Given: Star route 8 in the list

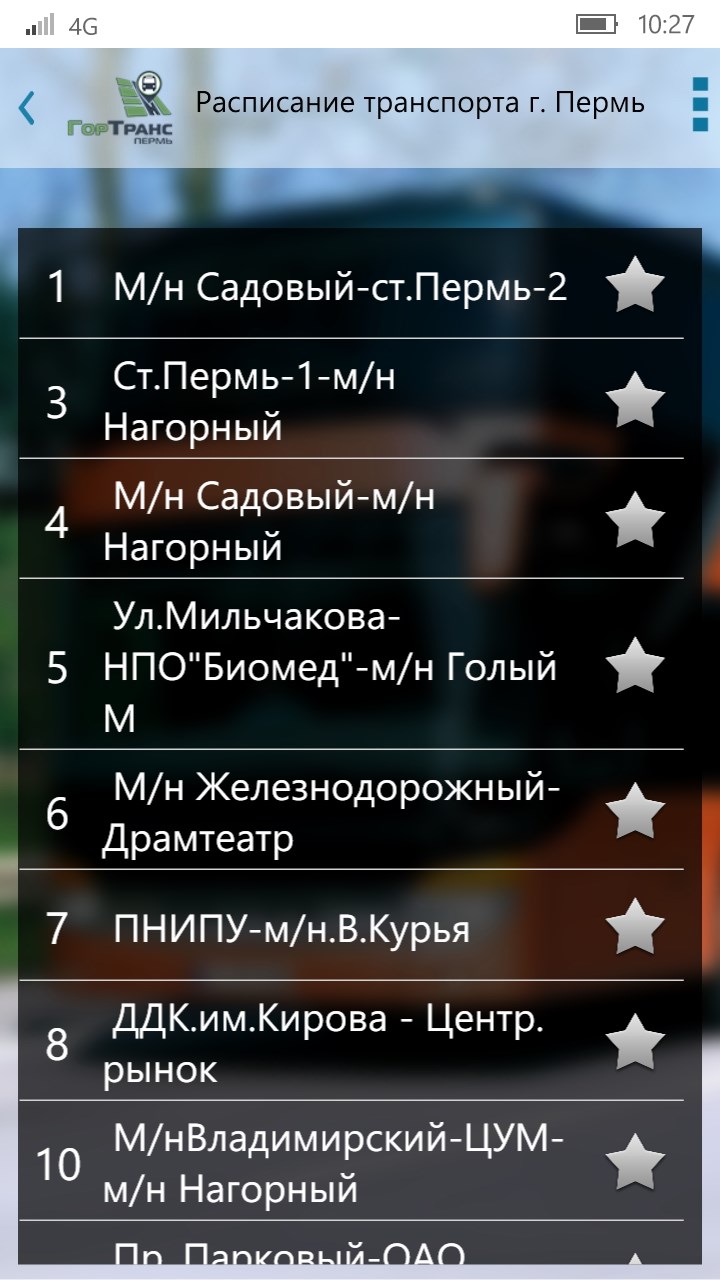Looking at the screenshot, I should pyautogui.click(x=635, y=1043).
